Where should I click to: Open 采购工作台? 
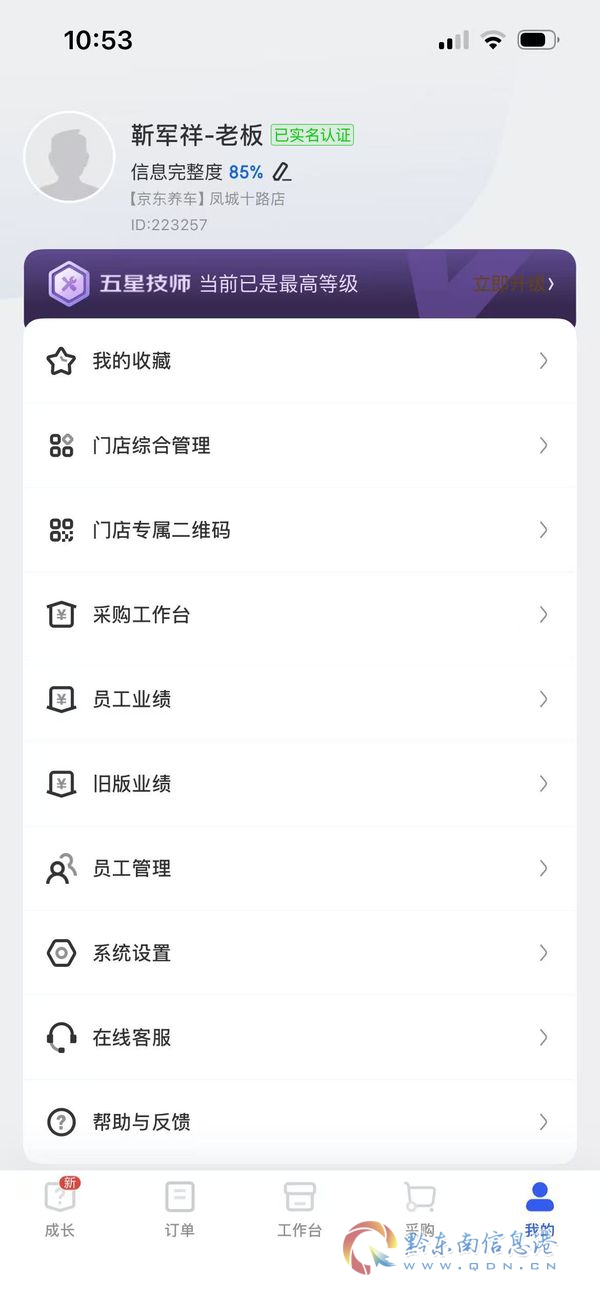[300, 614]
